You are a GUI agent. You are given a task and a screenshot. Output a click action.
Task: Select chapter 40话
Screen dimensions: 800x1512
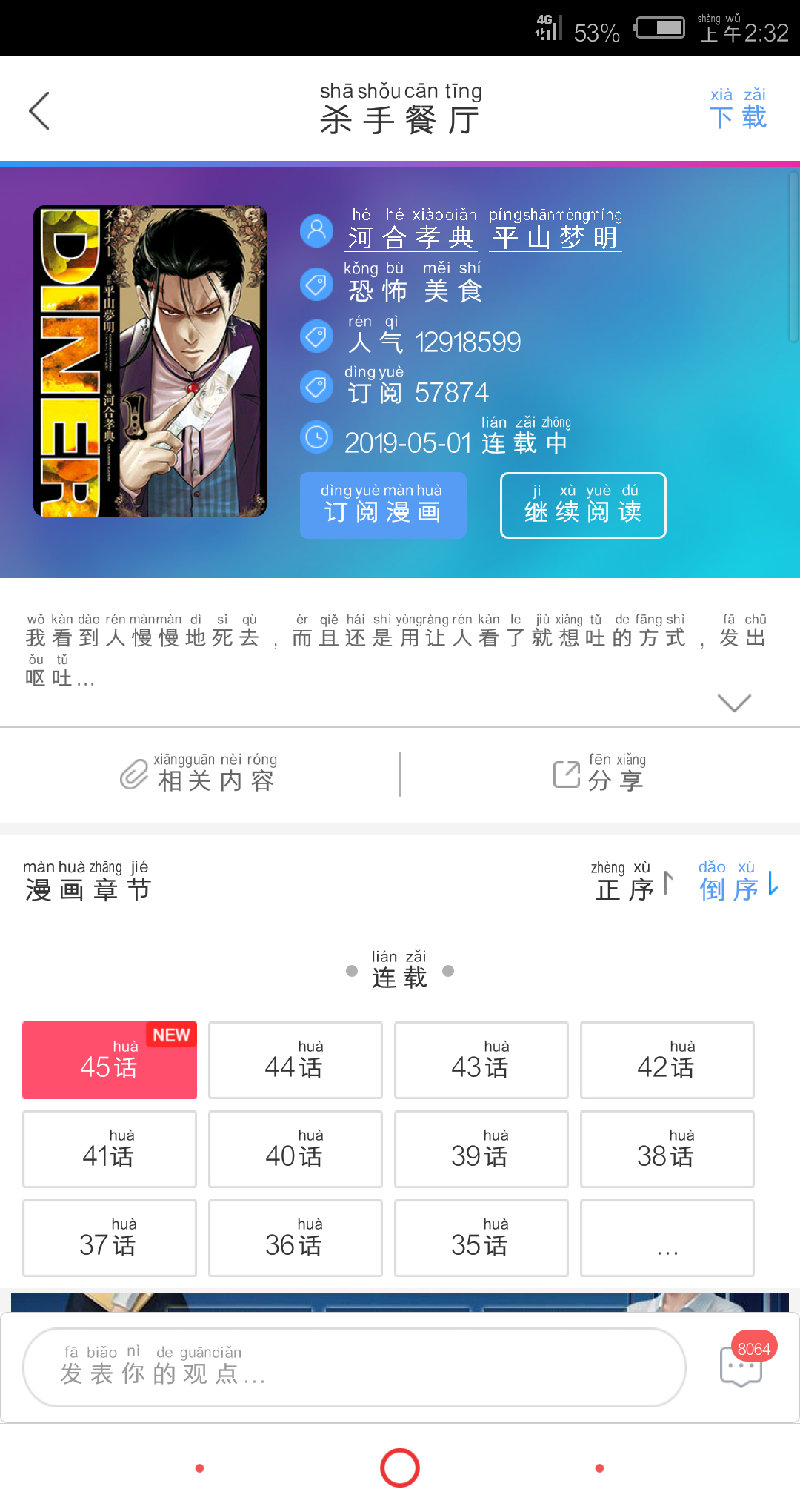tap(295, 1149)
